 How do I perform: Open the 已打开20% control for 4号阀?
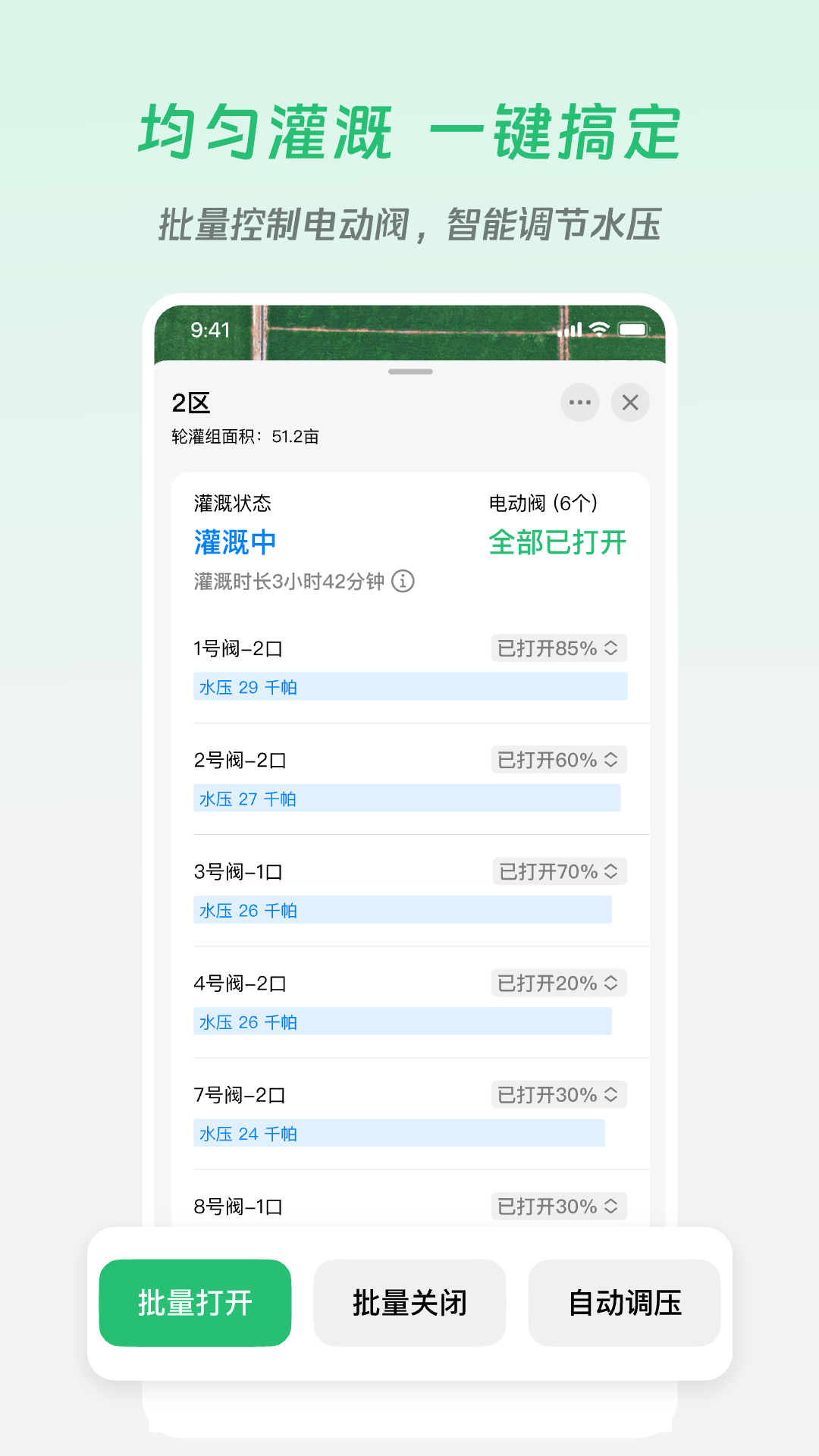[559, 983]
